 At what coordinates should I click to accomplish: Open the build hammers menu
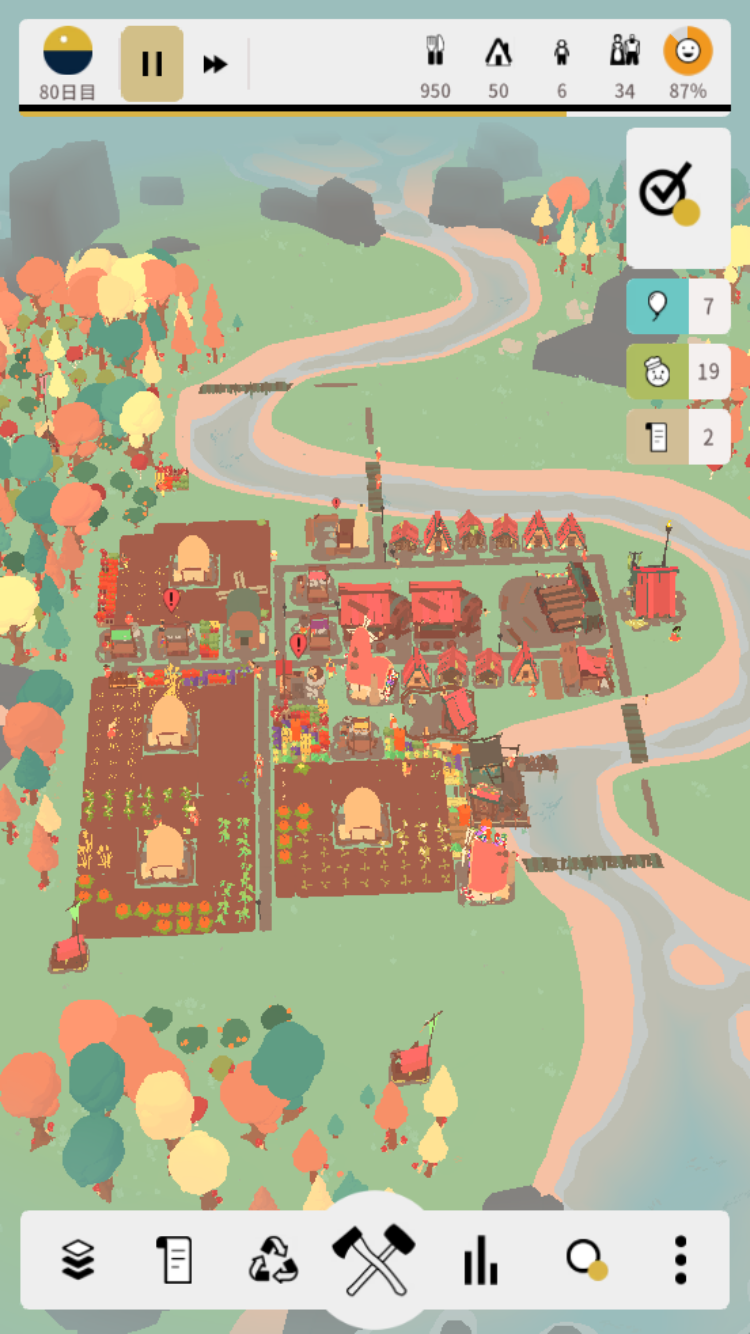(373, 1259)
